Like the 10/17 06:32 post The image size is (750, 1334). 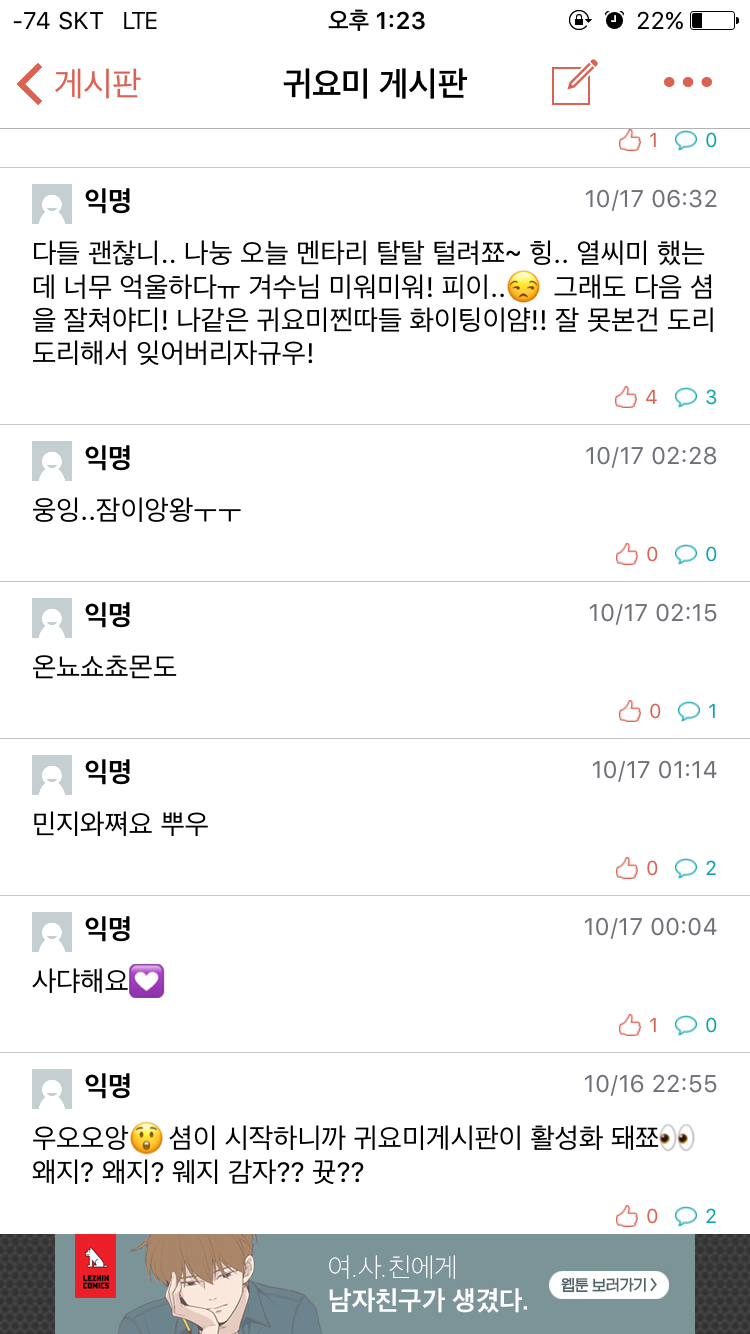[x=636, y=398]
